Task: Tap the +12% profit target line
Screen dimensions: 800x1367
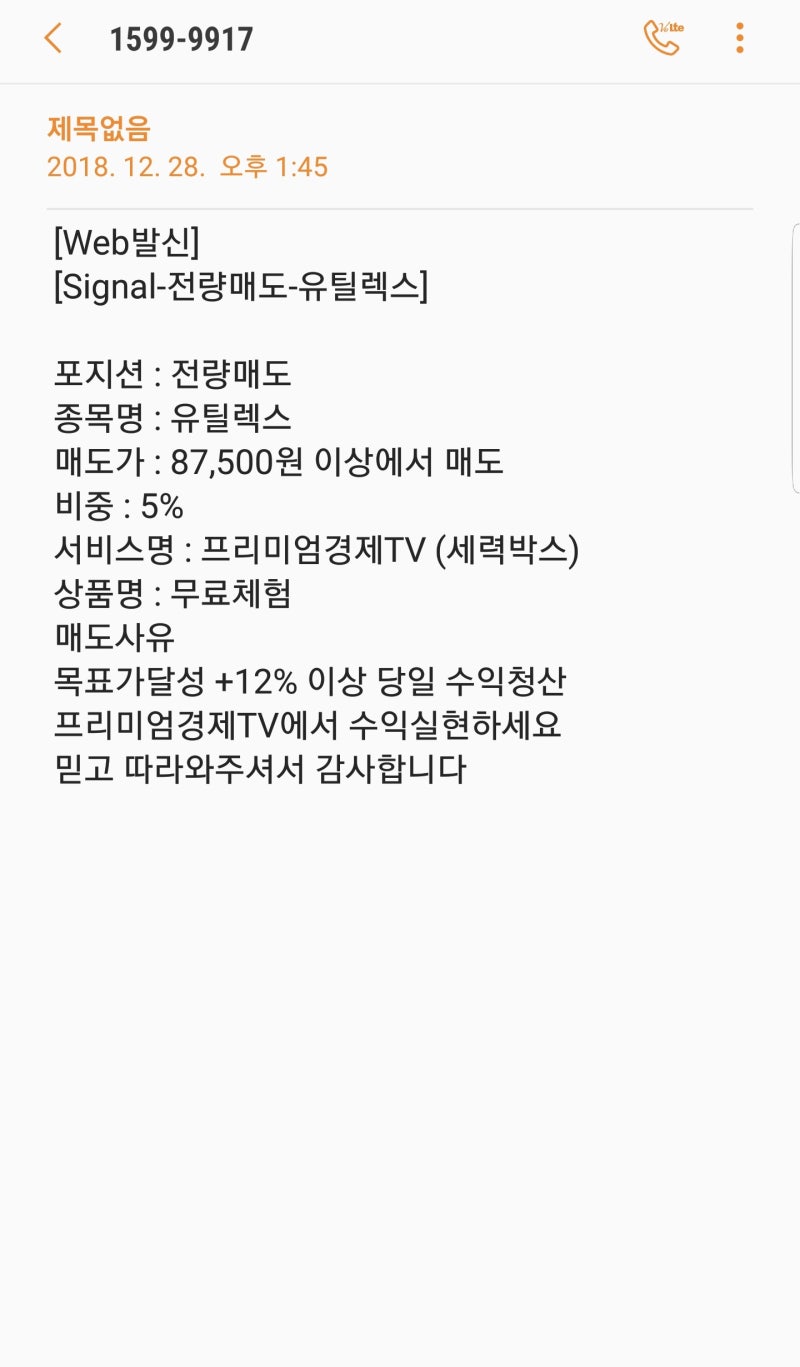Action: point(310,681)
